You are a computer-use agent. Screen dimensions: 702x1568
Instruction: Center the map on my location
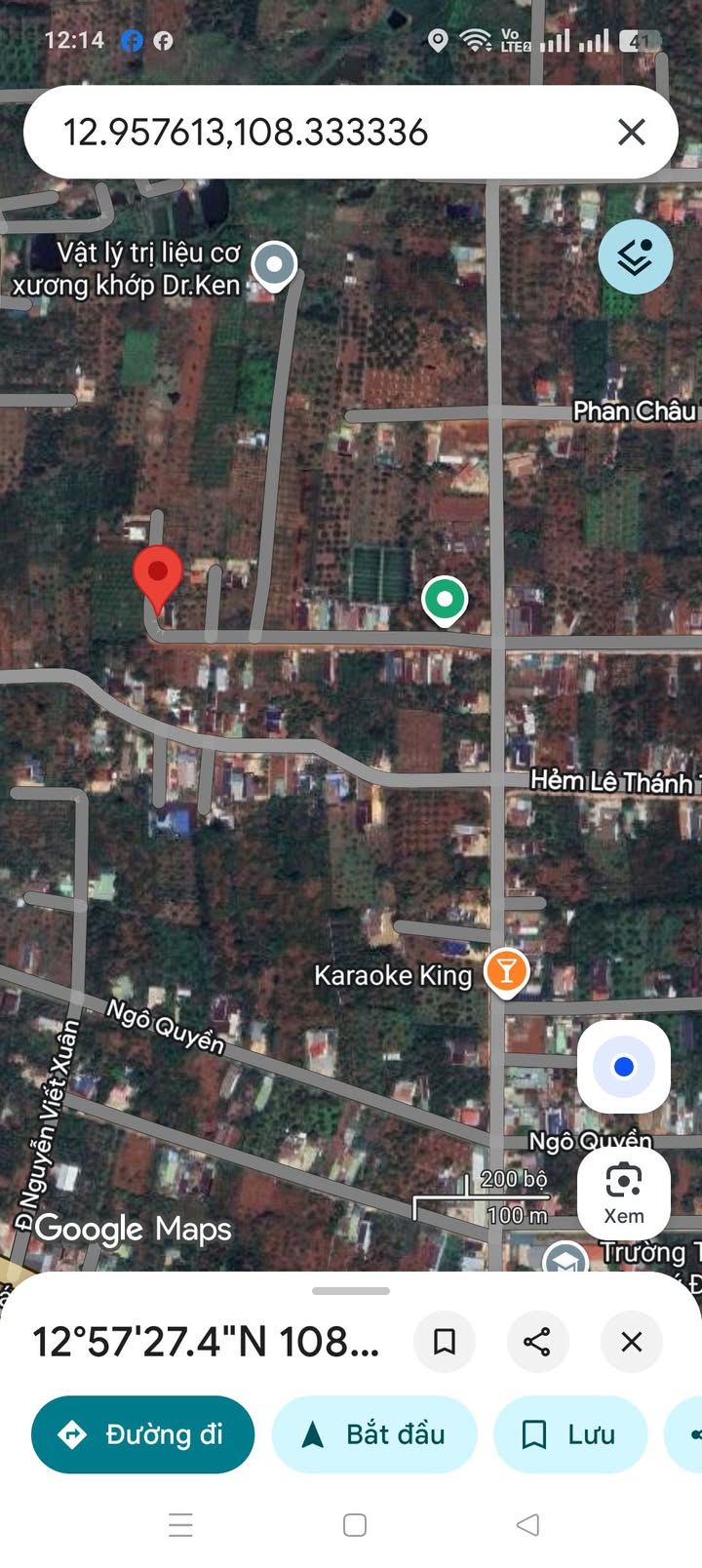(624, 1067)
